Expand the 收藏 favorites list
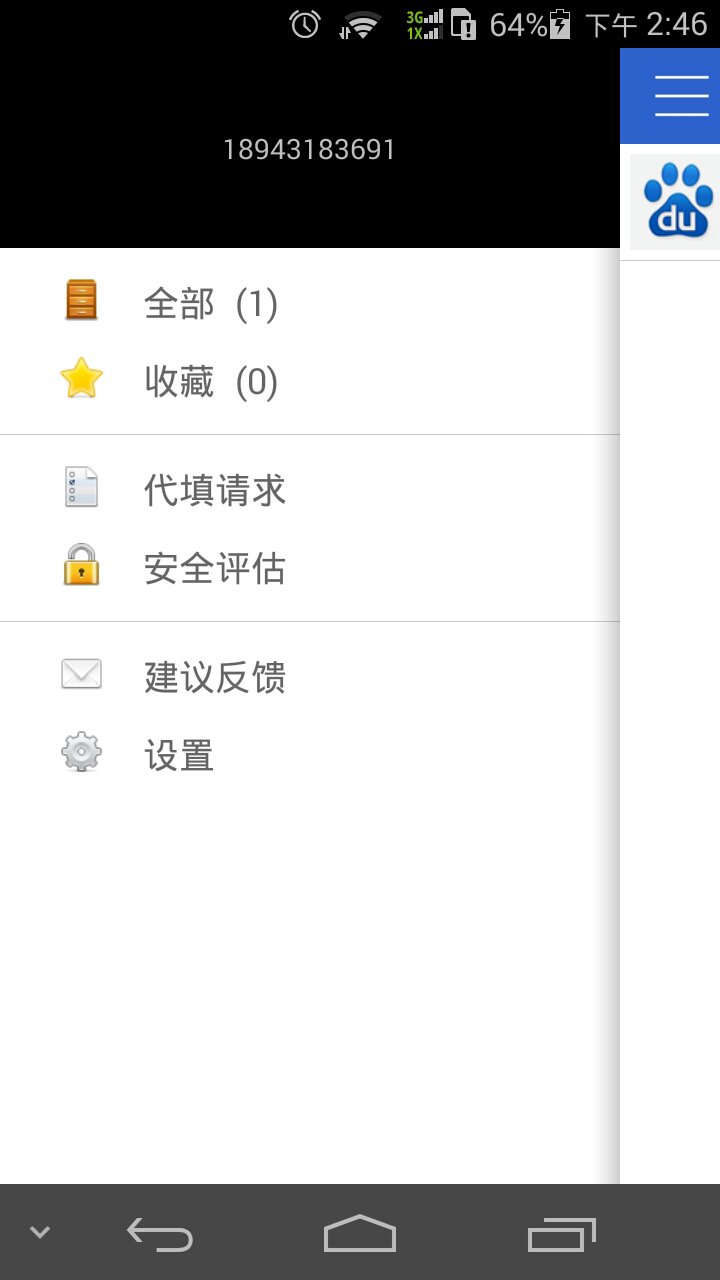The height and width of the screenshot is (1280, 720). click(x=210, y=381)
